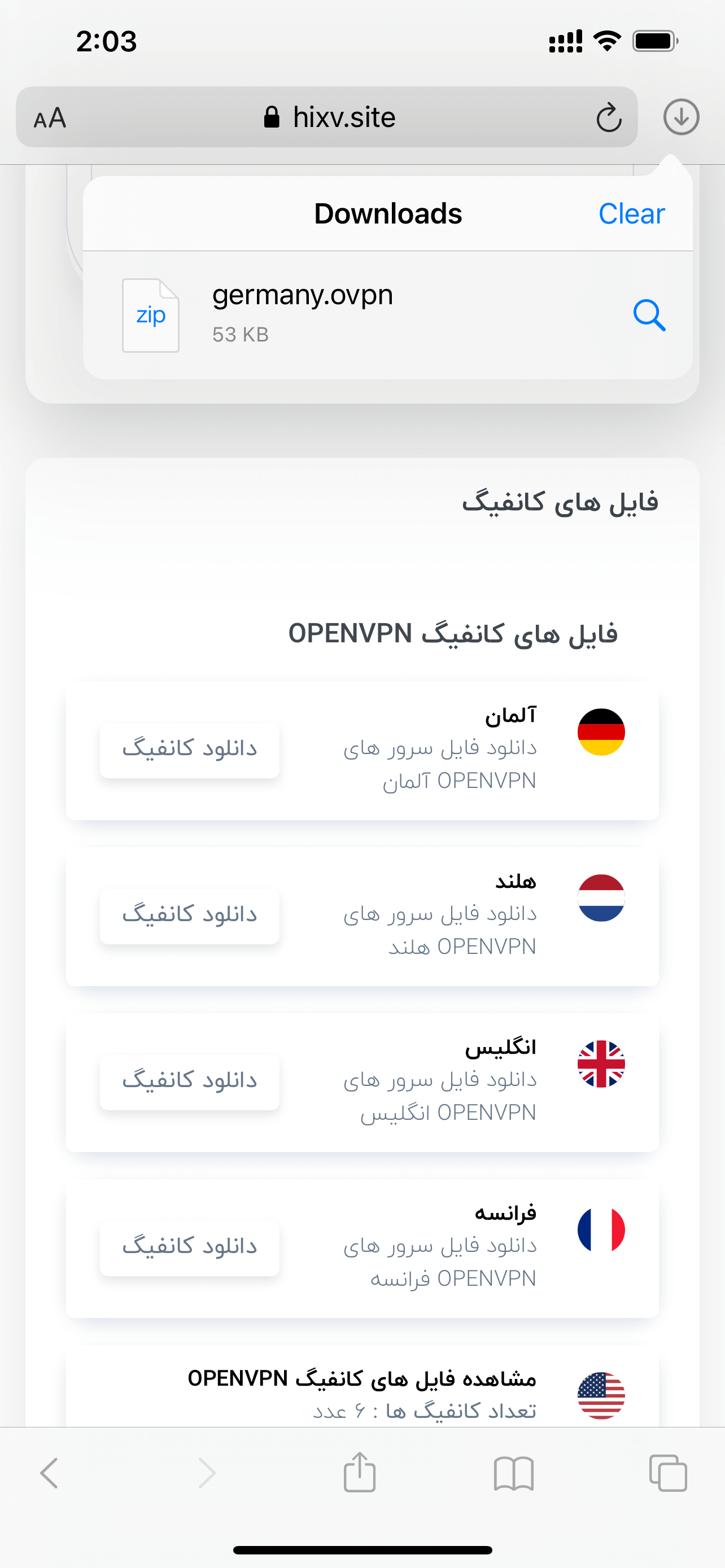Download the config for انگلیس

pyautogui.click(x=189, y=1081)
